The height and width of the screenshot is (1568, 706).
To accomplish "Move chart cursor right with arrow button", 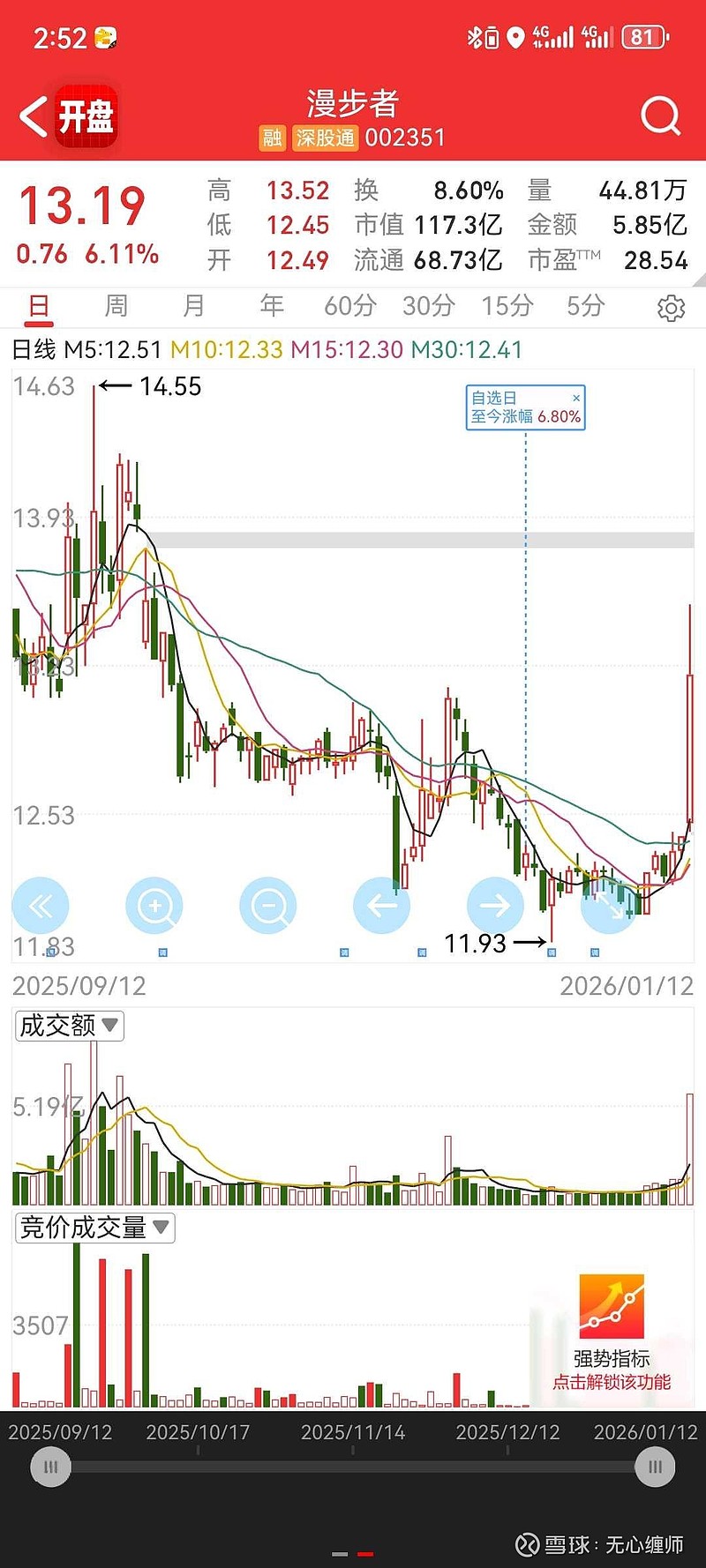I will point(494,906).
